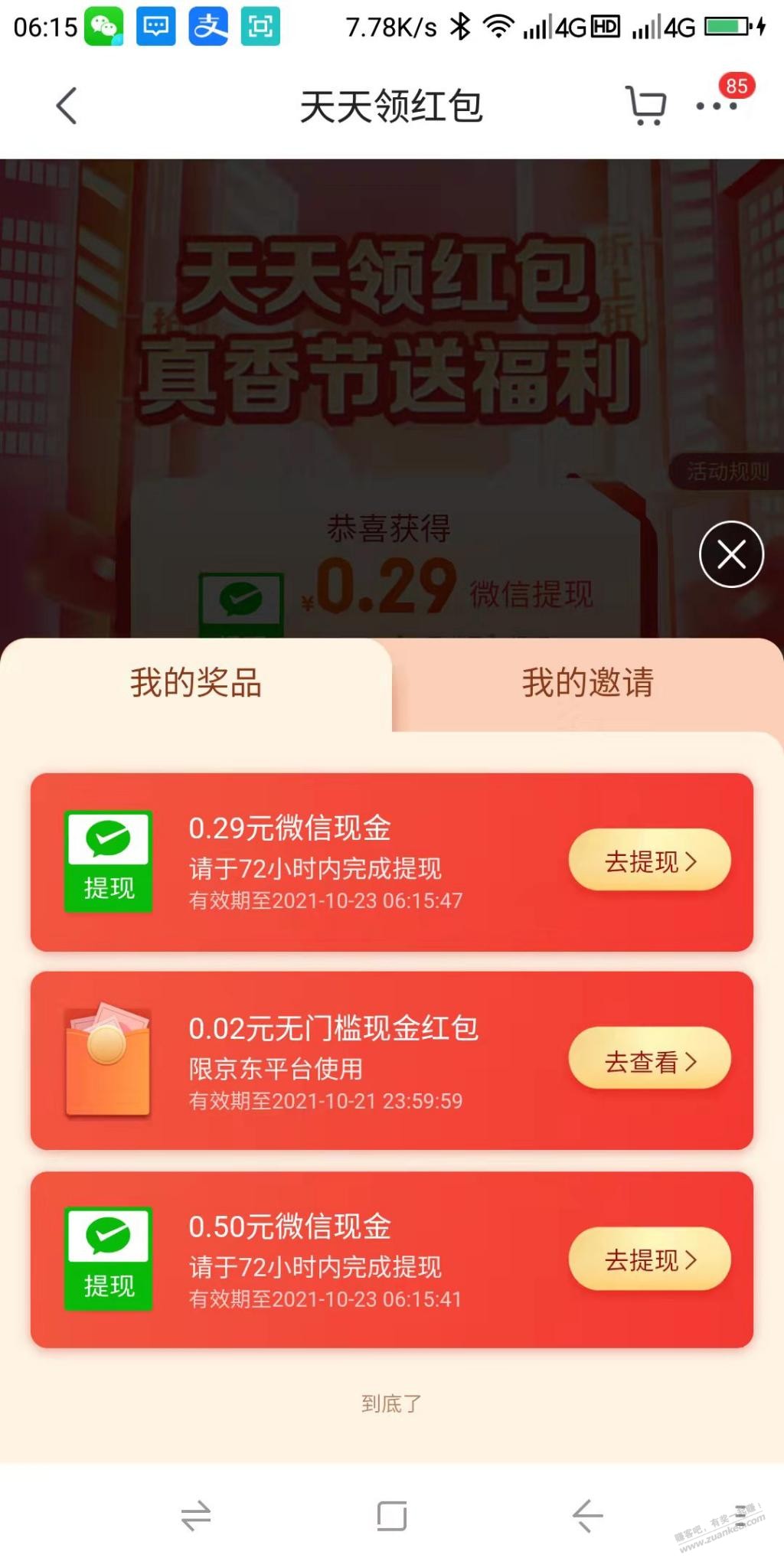Viewport: 784px width, 1568px height.
Task: Withdraw the 0.50元 WeChat cash
Action: (649, 1259)
